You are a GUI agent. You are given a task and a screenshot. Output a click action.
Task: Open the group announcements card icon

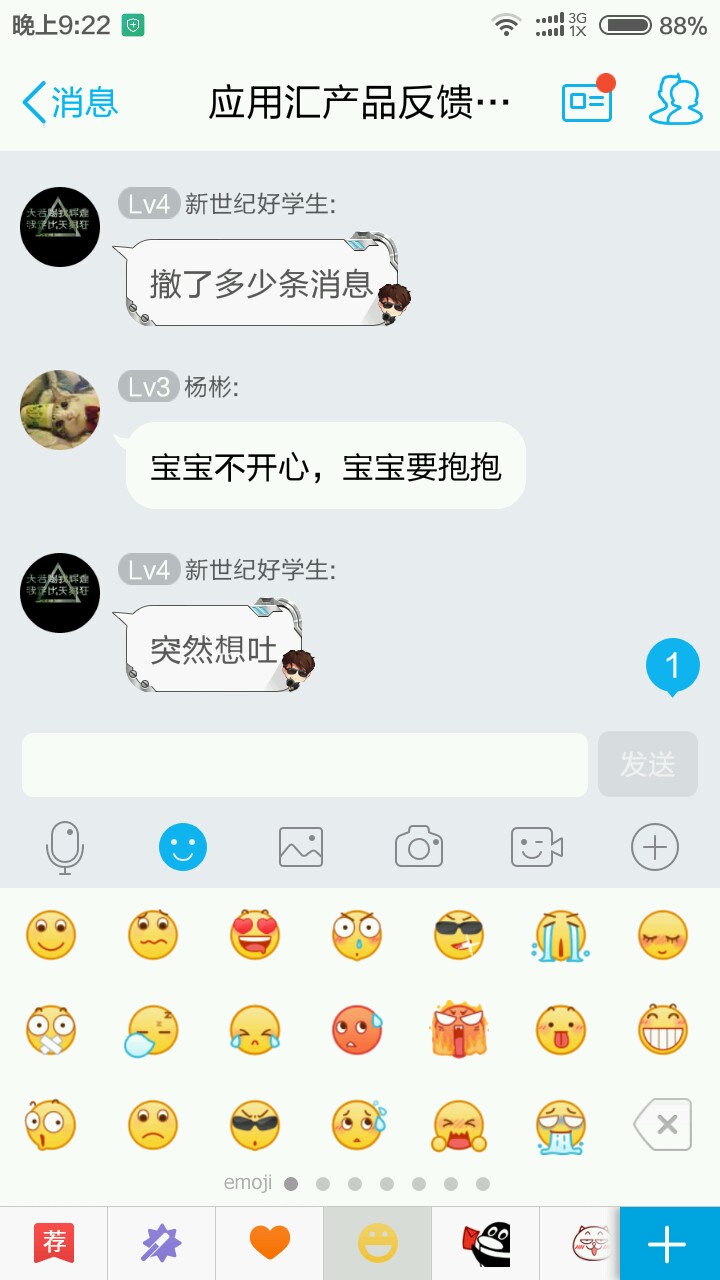(587, 102)
